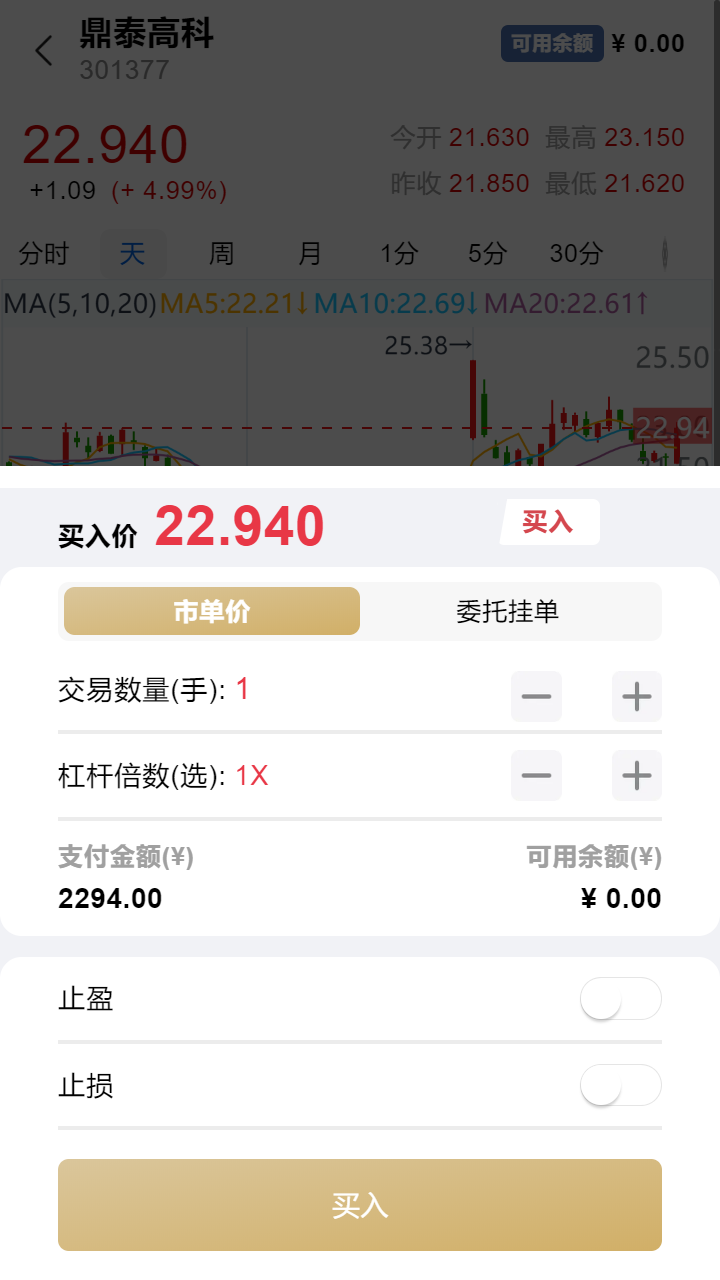Image resolution: width=720 pixels, height=1280 pixels.
Task: Lower 杠杆倍数 leverage with the minus button
Action: [536, 775]
